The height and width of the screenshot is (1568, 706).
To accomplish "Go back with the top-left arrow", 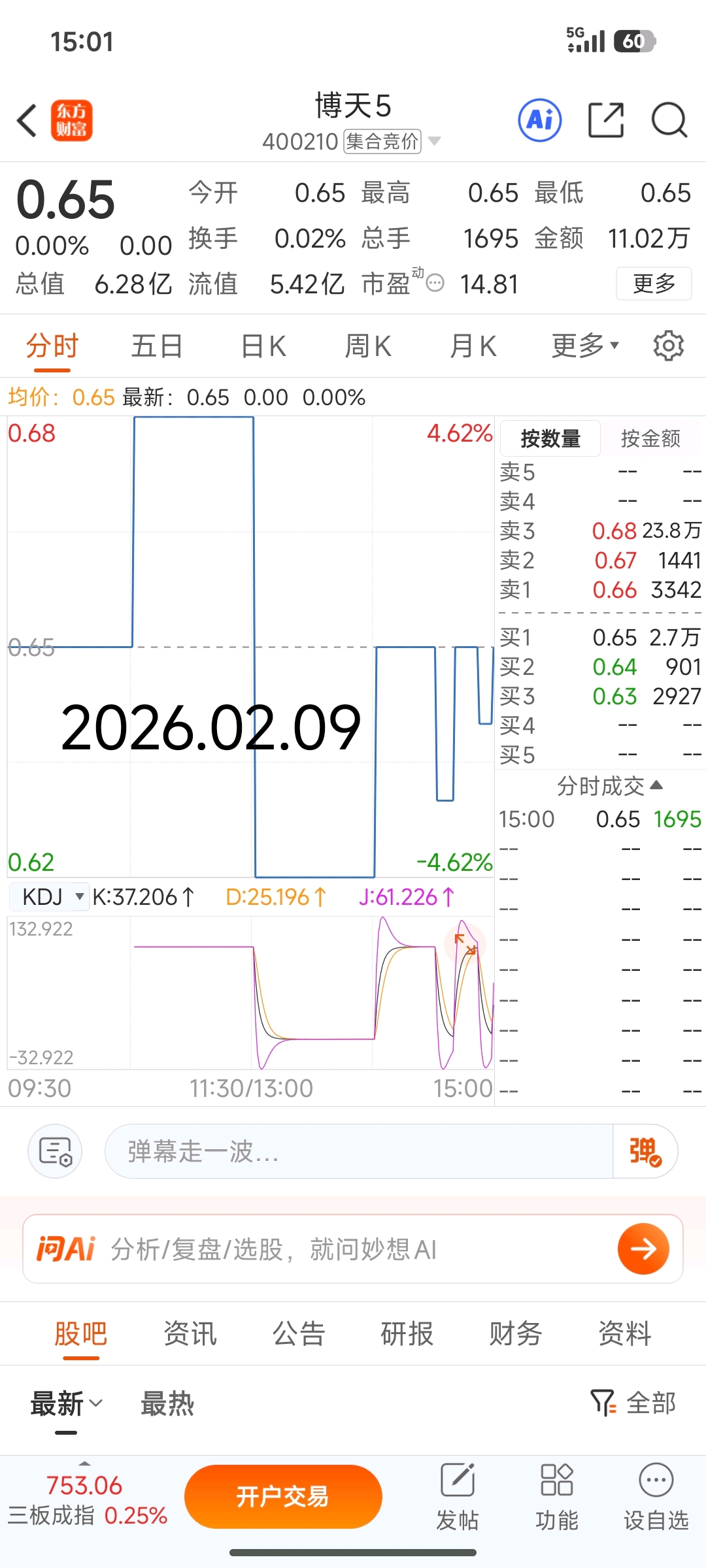I will click(x=27, y=121).
